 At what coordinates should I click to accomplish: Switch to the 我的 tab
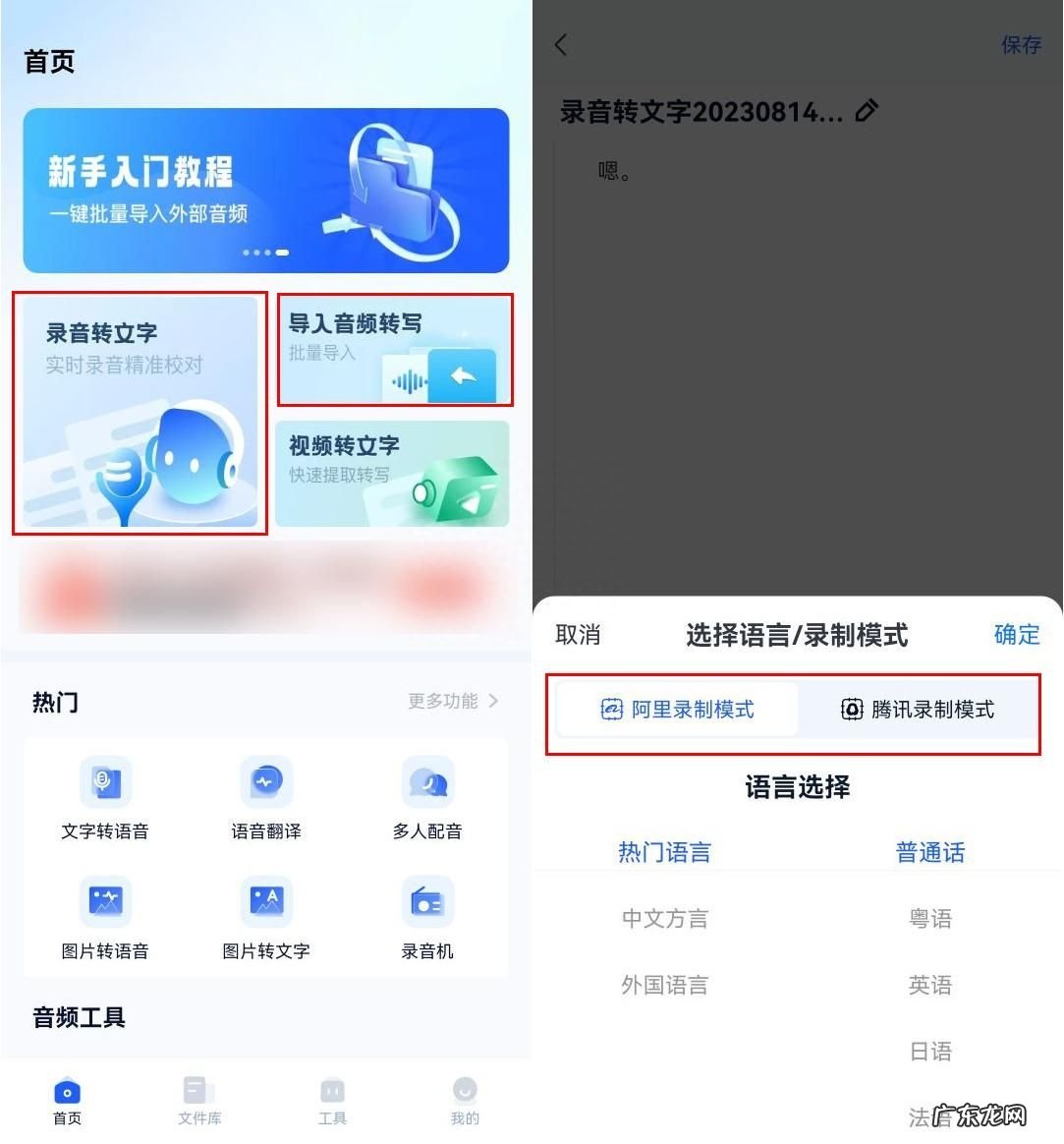pos(465,1100)
